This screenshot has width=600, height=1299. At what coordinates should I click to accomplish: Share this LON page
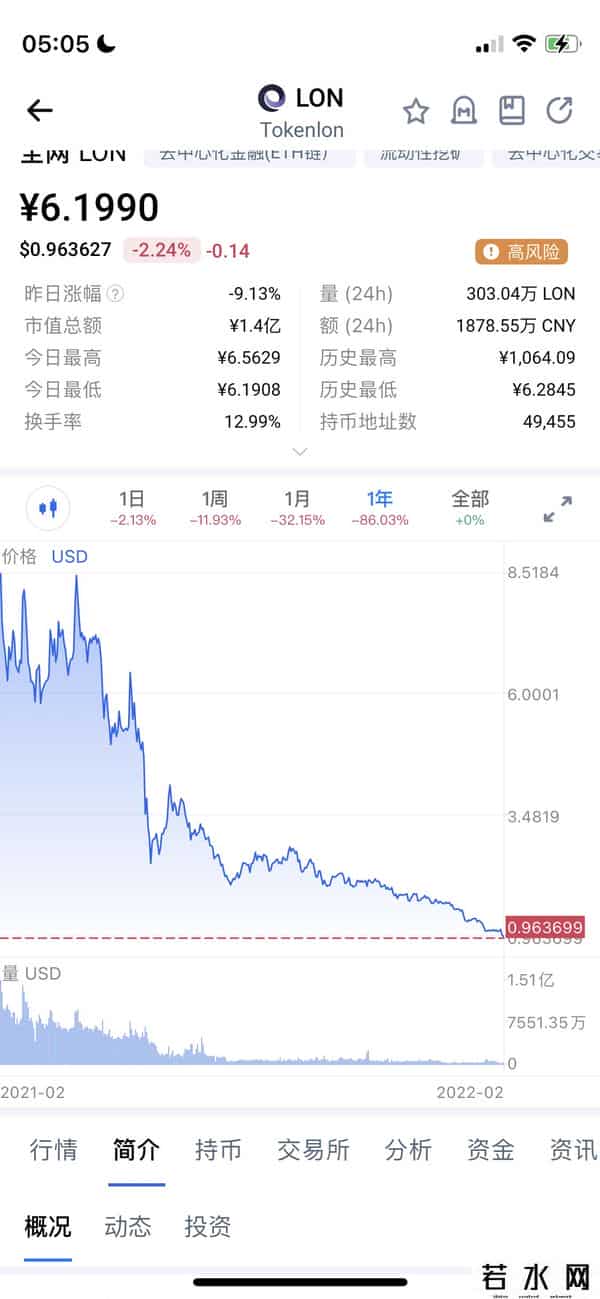[x=560, y=110]
